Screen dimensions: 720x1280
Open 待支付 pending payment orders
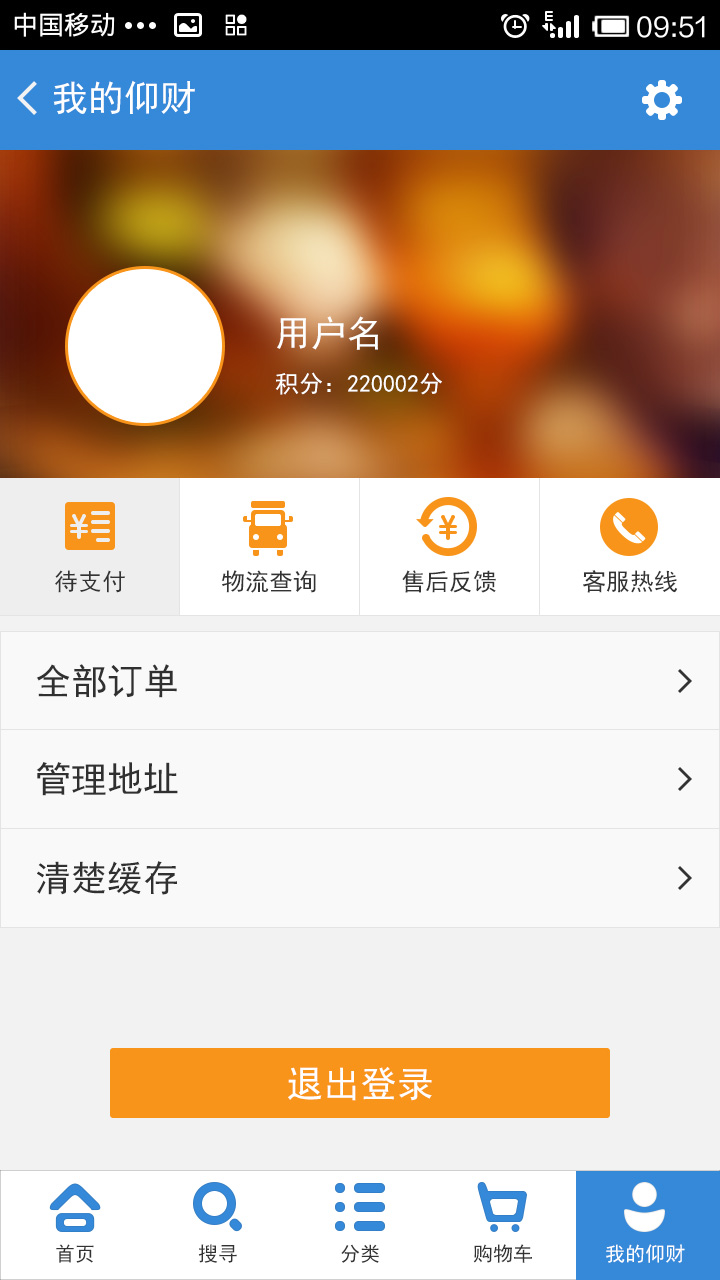(90, 546)
